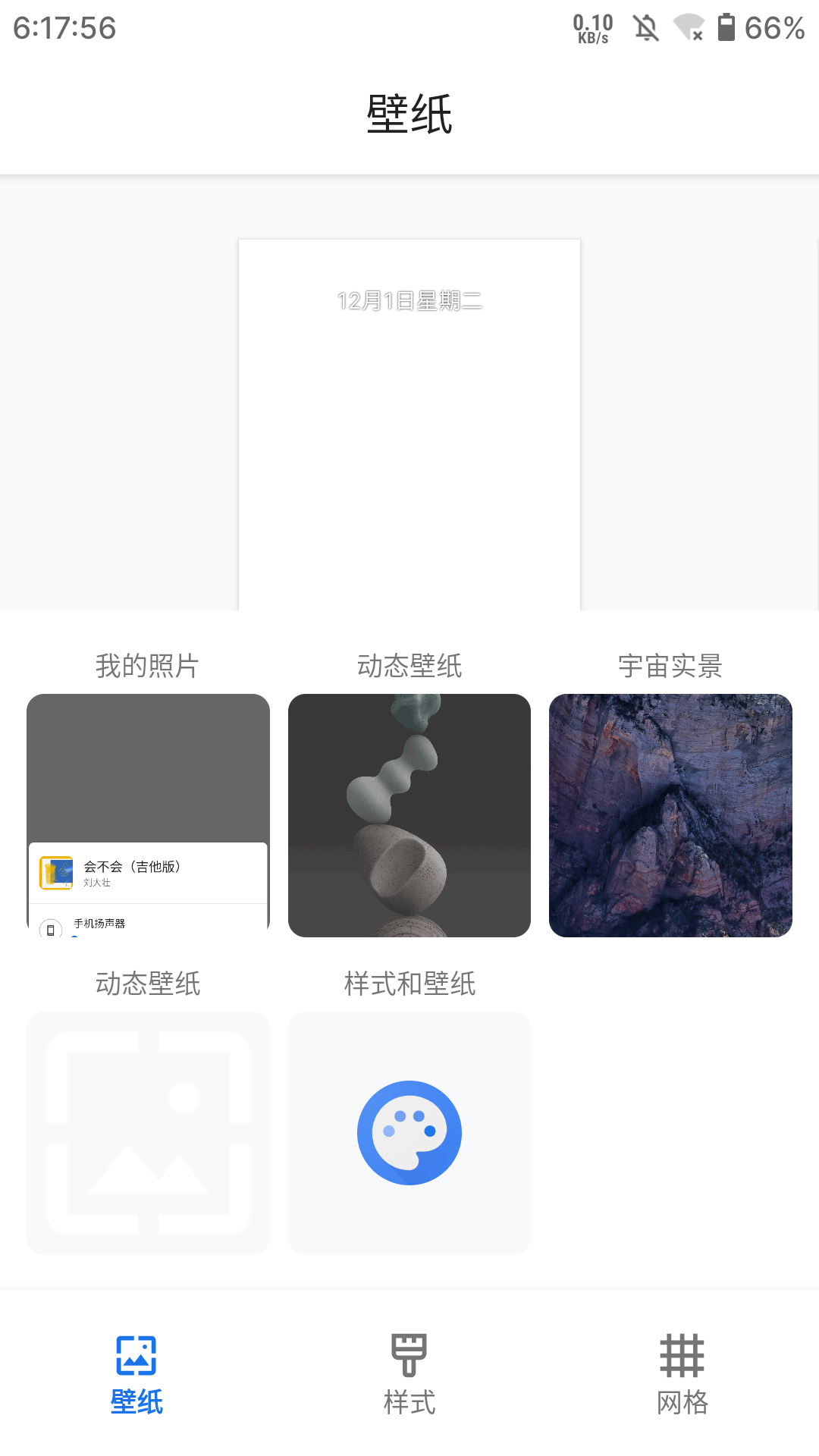
Task: Open the 我的照片 wallpaper category
Action: (148, 815)
